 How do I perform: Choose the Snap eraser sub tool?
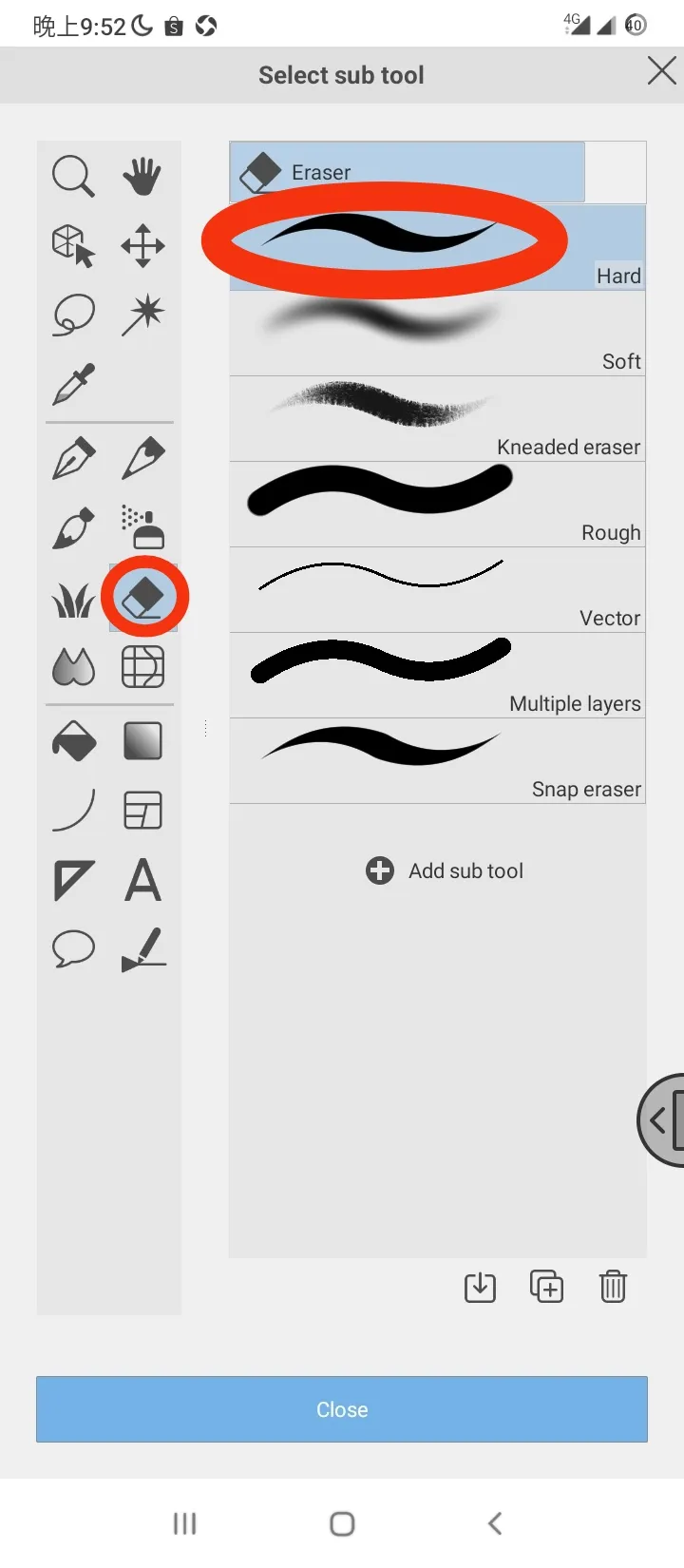pos(437,760)
